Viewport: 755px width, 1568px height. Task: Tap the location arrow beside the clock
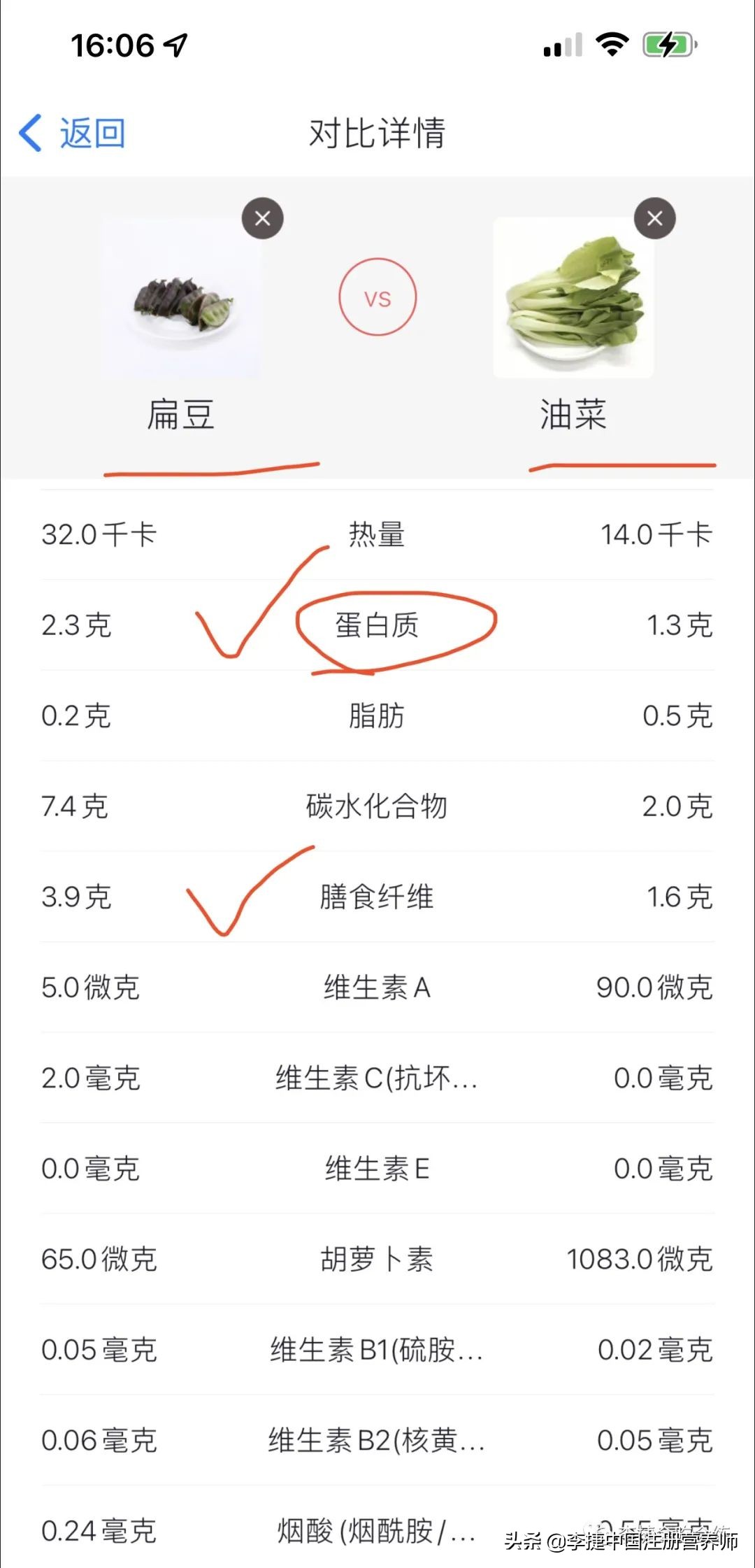[x=176, y=45]
